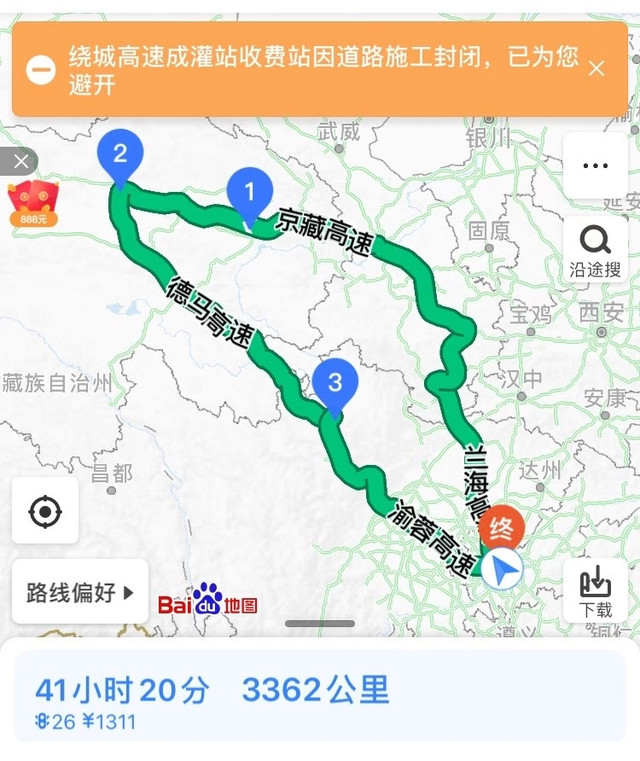Image resolution: width=640 pixels, height=761 pixels.
Task: Expand the bottom sheet drag handle
Action: pyautogui.click(x=320, y=624)
